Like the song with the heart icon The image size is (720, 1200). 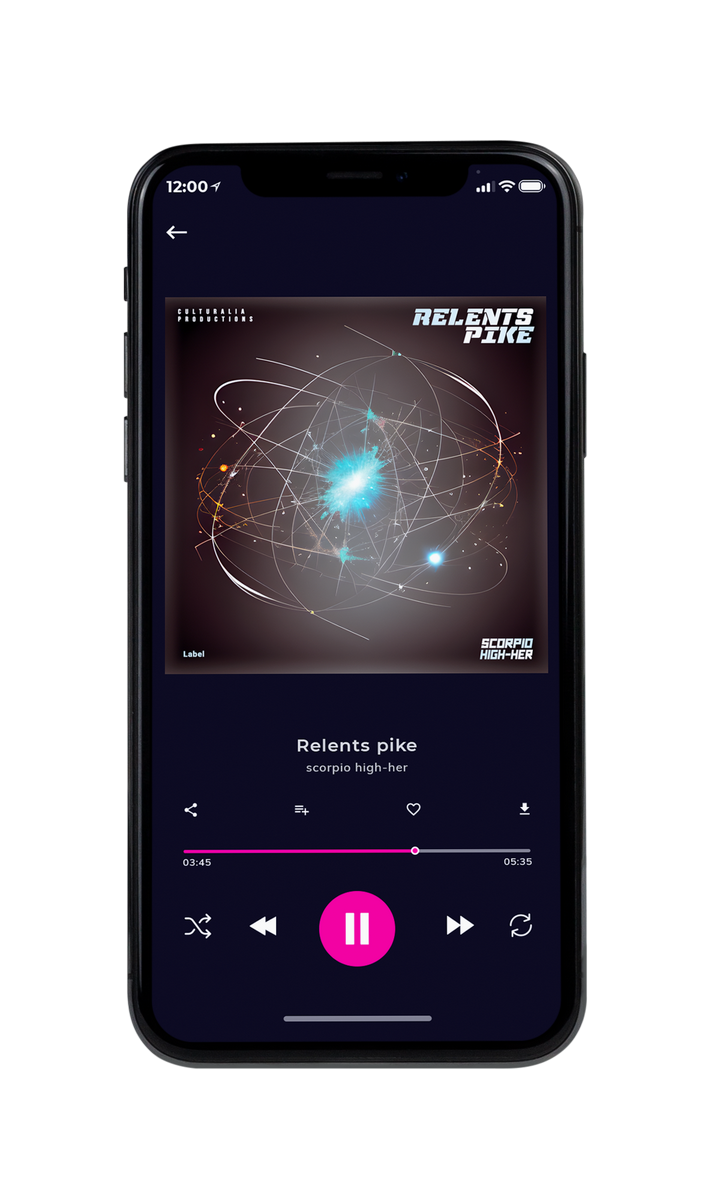point(413,810)
